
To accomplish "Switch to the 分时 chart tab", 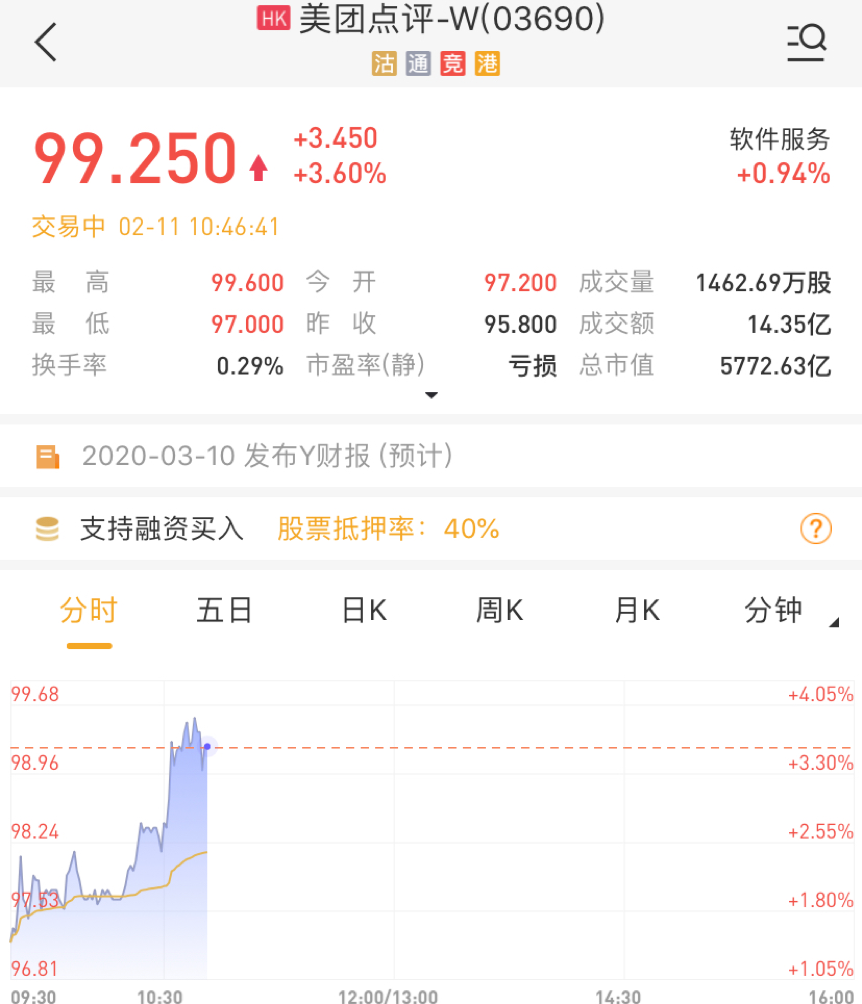I will [89, 610].
